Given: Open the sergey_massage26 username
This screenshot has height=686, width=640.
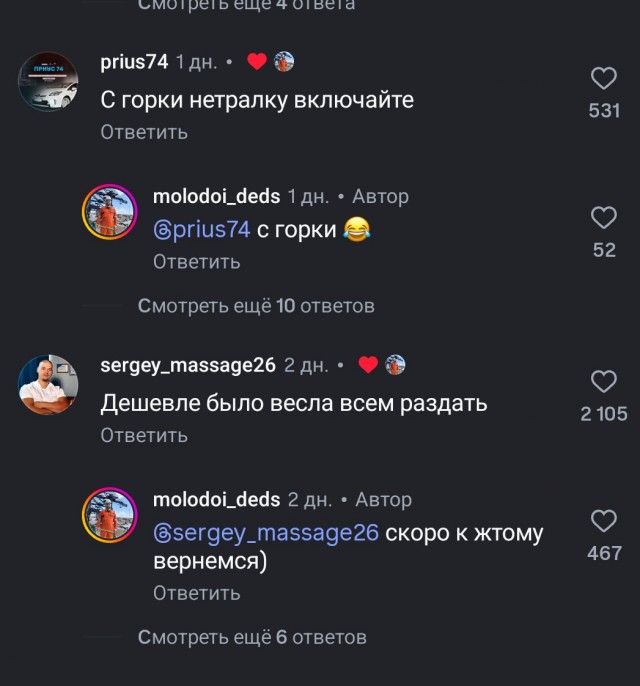Looking at the screenshot, I should click(x=188, y=365).
